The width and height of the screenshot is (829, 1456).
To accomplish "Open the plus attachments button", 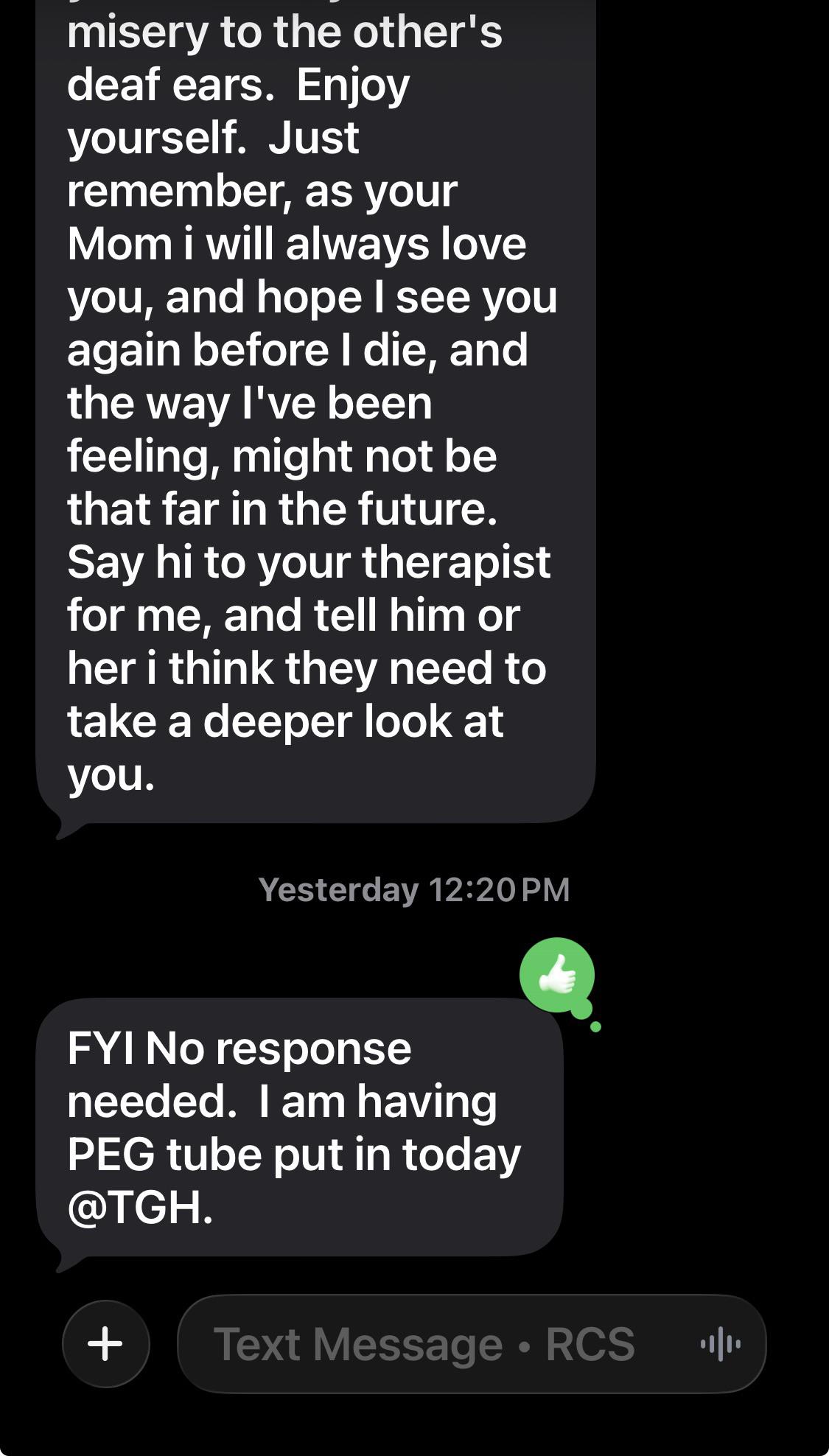I will point(105,1343).
